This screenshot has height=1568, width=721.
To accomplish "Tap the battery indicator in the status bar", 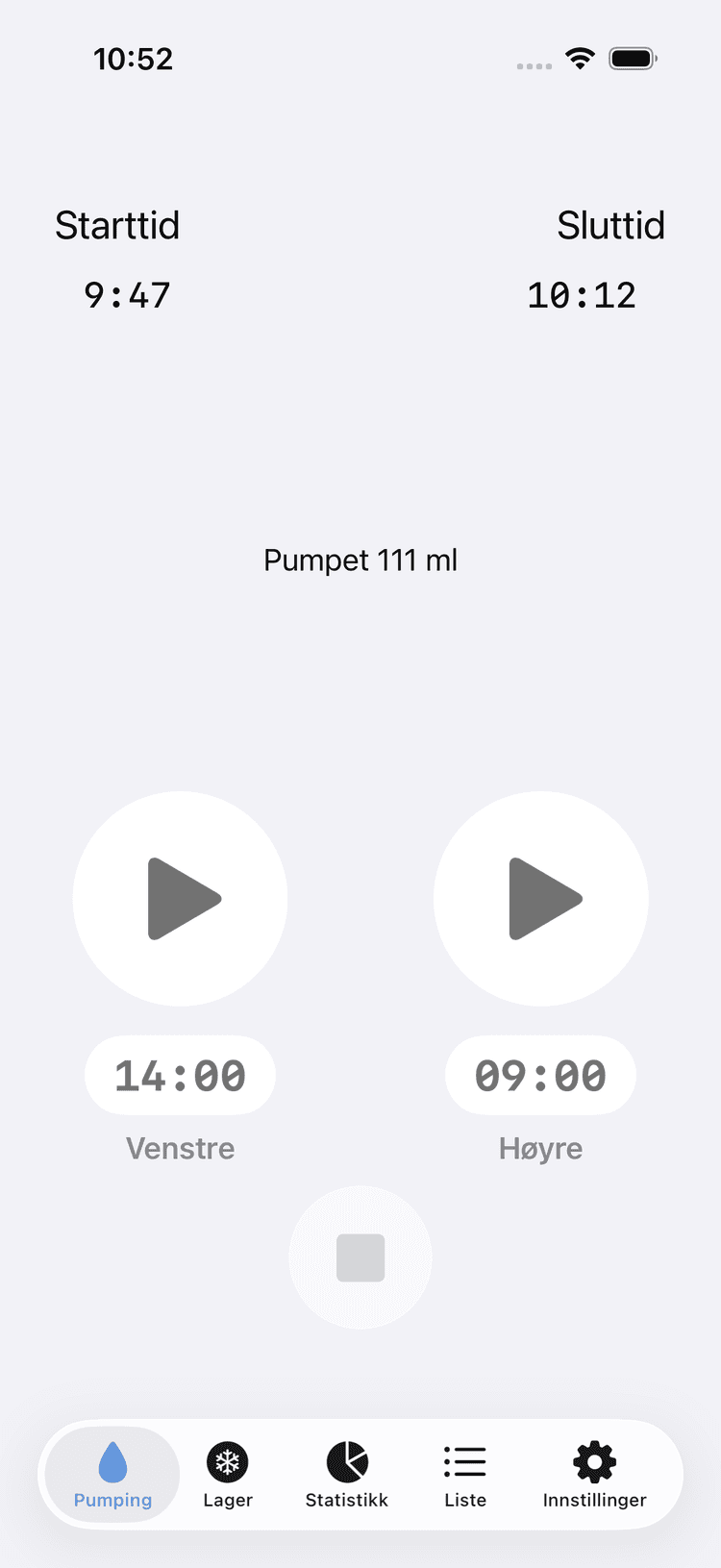I will click(632, 58).
